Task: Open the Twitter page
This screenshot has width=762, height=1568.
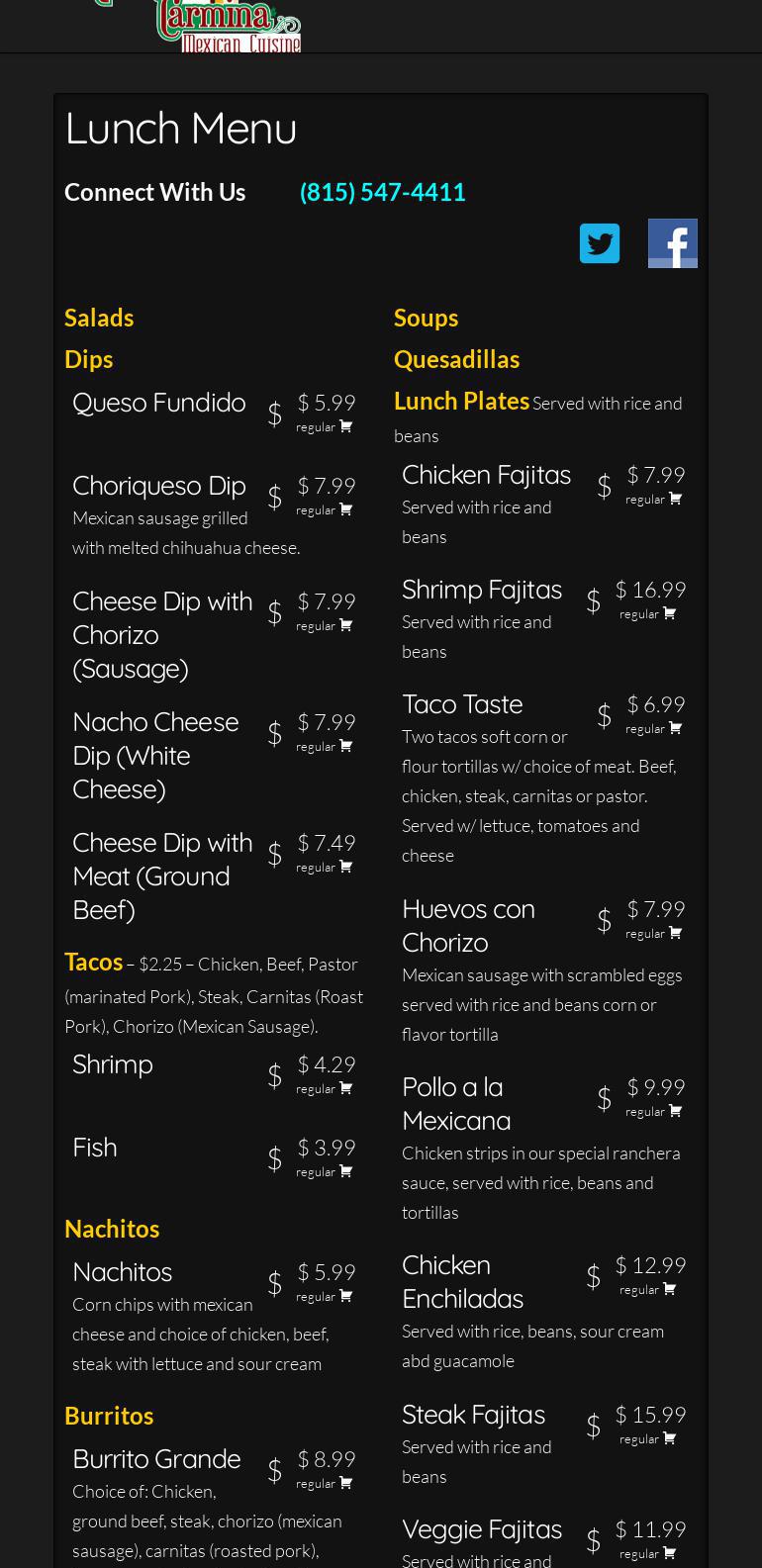Action: [x=600, y=243]
